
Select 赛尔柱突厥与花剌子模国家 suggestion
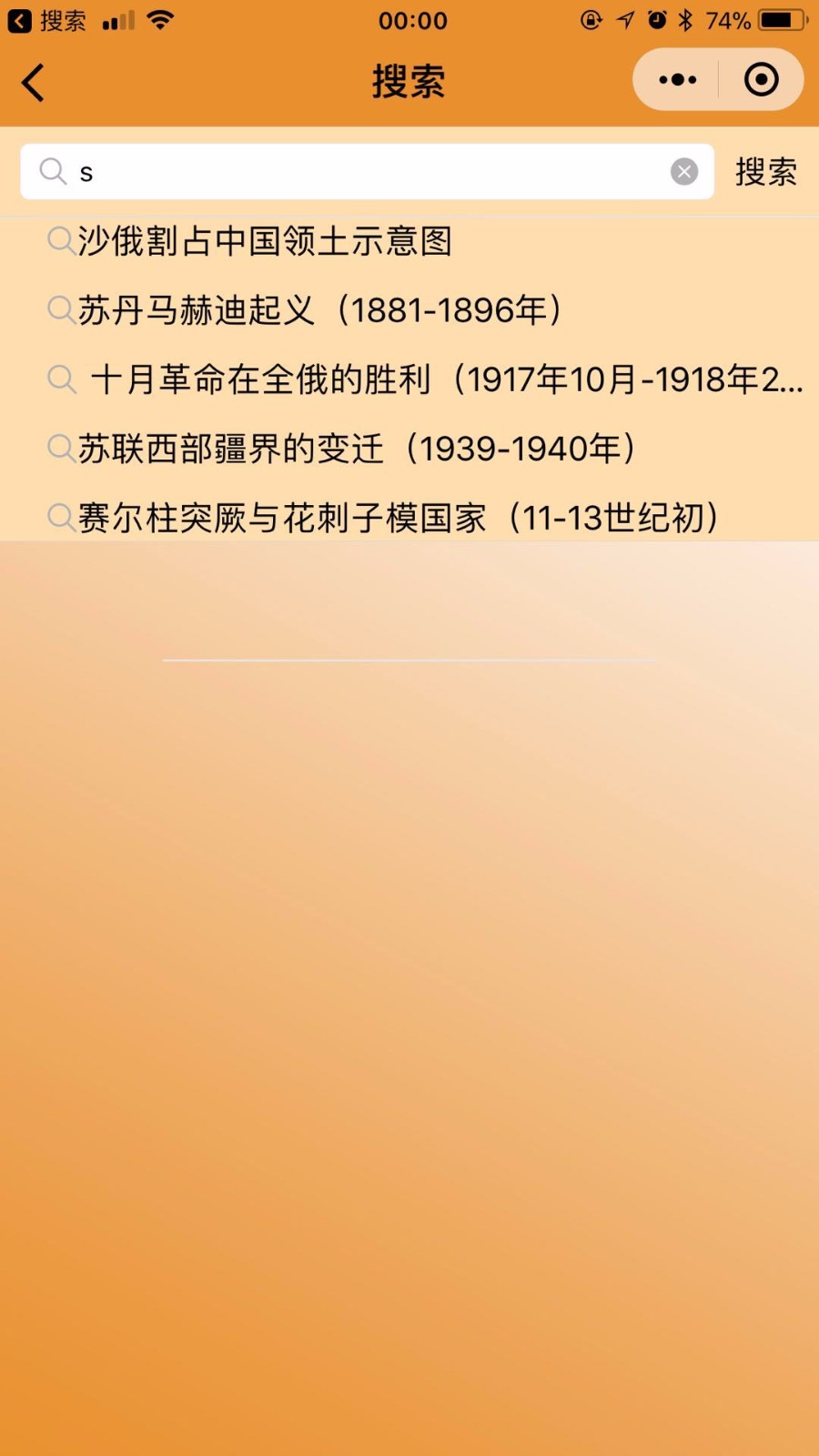pyautogui.click(x=409, y=518)
